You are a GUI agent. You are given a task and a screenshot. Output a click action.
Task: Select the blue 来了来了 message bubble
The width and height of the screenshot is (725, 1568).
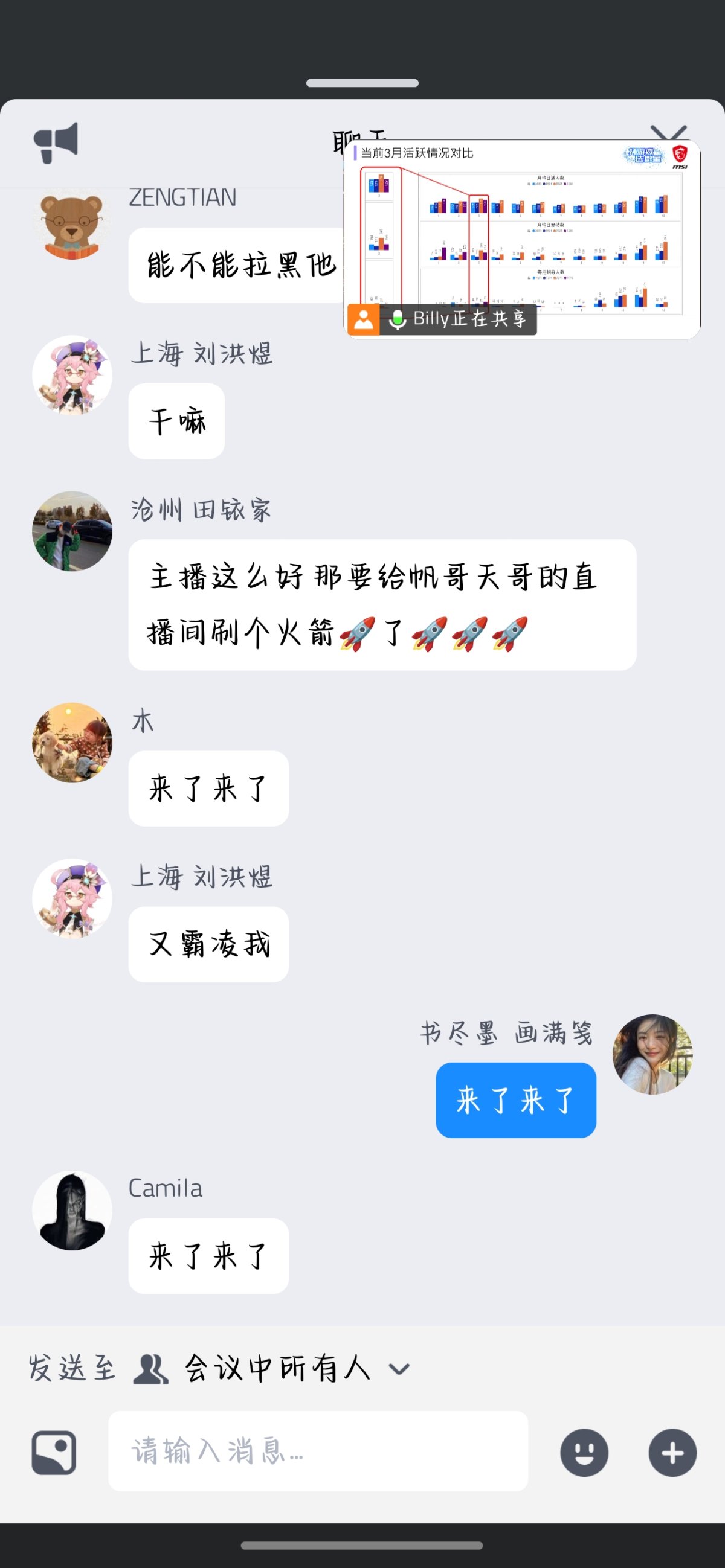(515, 1101)
